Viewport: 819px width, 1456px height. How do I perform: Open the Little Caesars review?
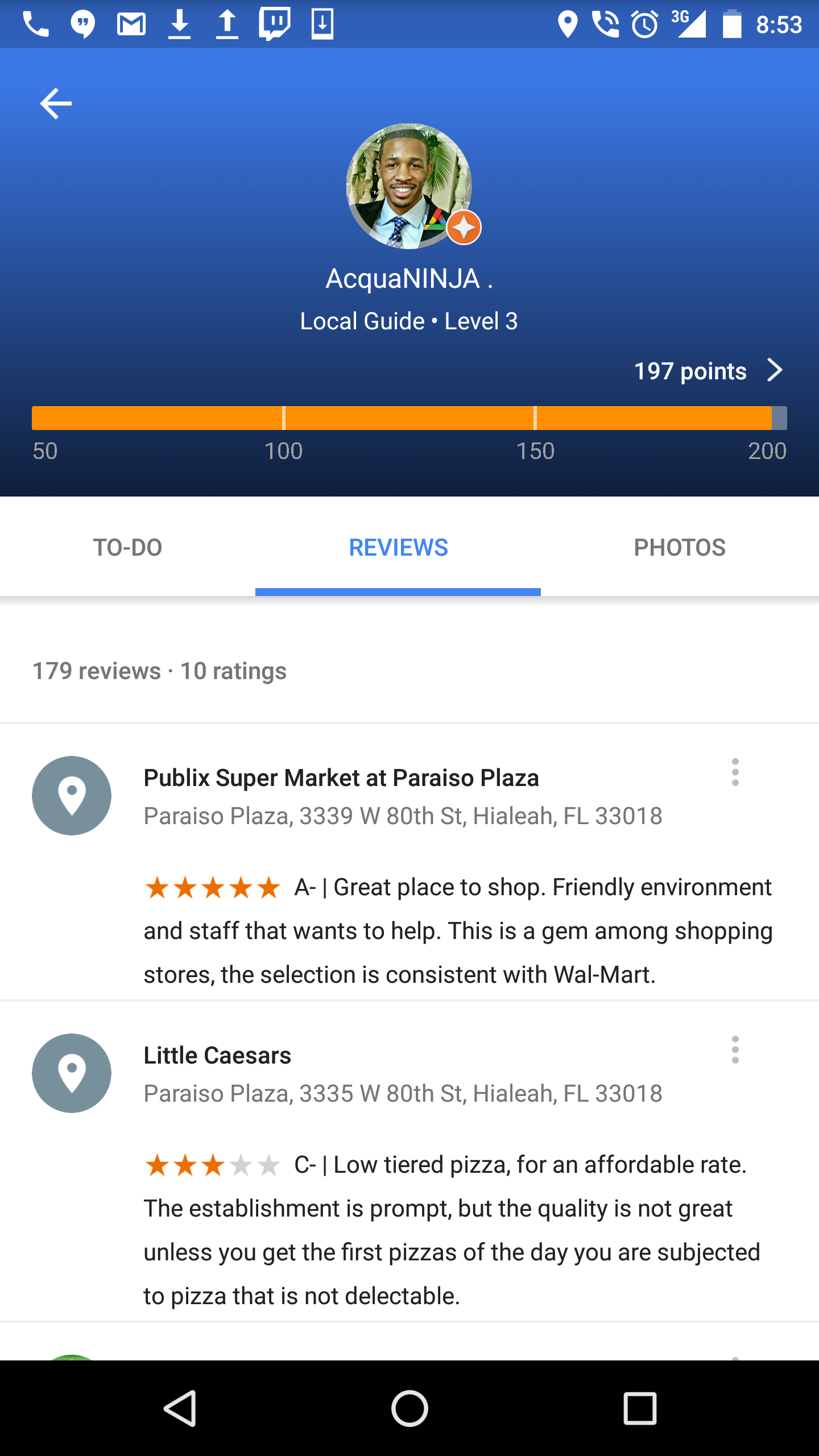217,1056
